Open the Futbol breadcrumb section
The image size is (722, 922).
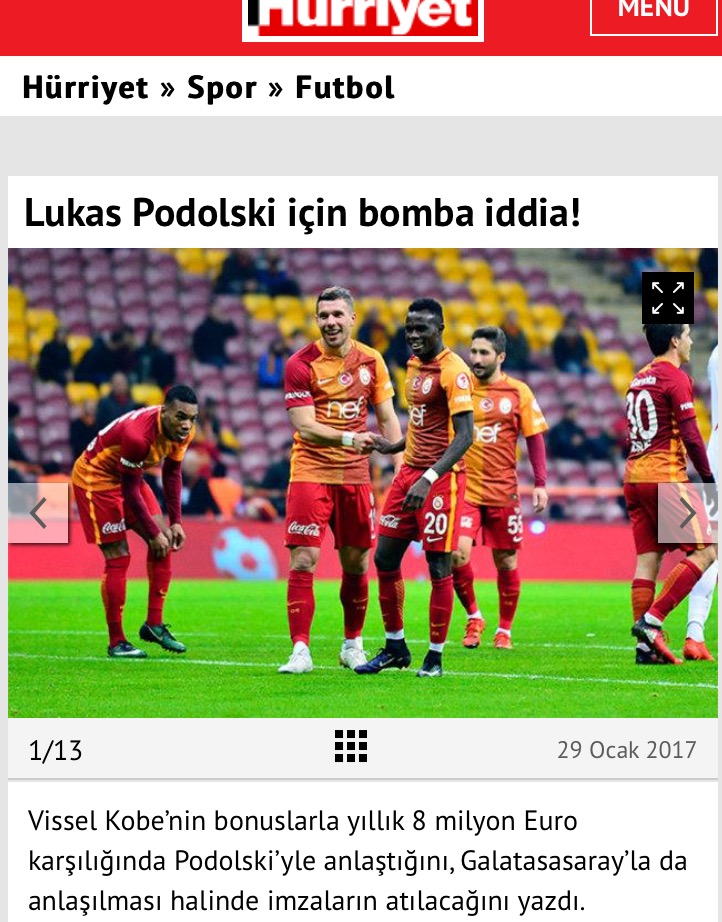click(x=345, y=88)
